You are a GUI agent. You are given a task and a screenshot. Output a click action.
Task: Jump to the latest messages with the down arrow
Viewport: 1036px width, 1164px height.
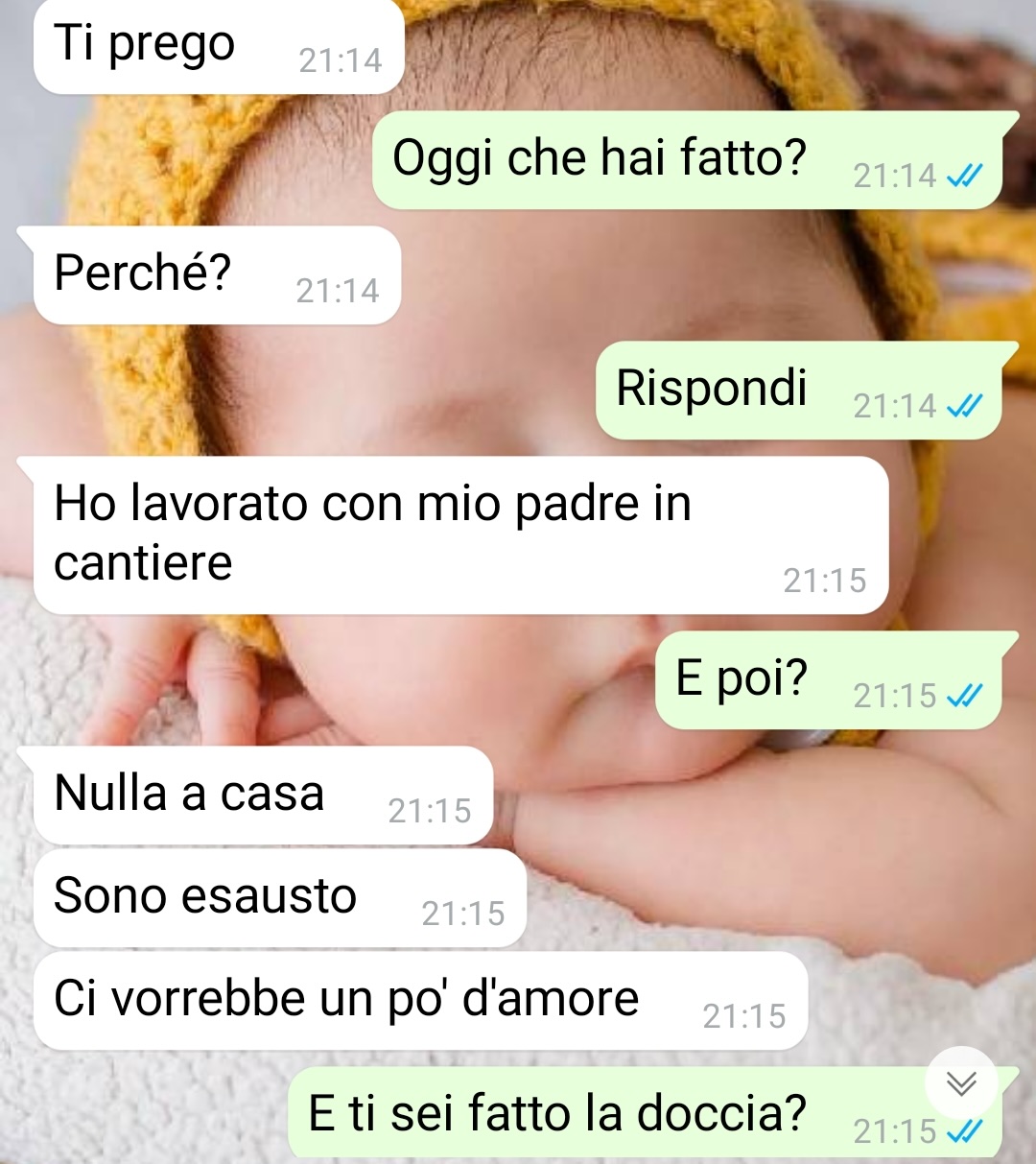[961, 1083]
